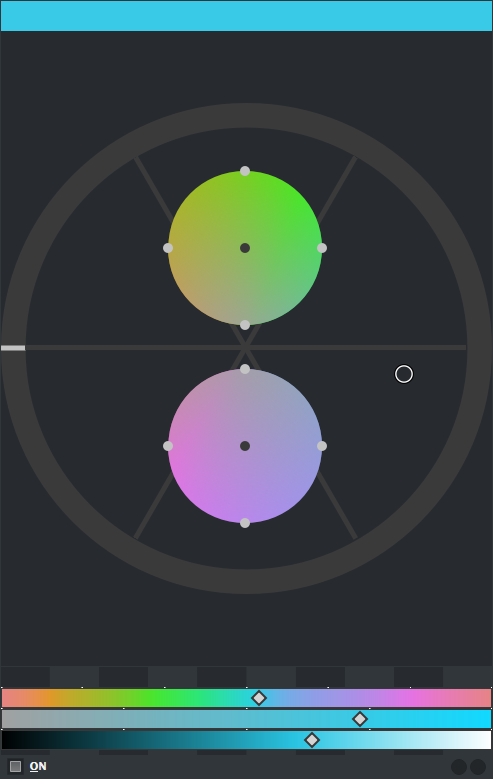This screenshot has height=779, width=493.
Task: Tap the brightness slider diamond handle
Action: (x=312, y=740)
